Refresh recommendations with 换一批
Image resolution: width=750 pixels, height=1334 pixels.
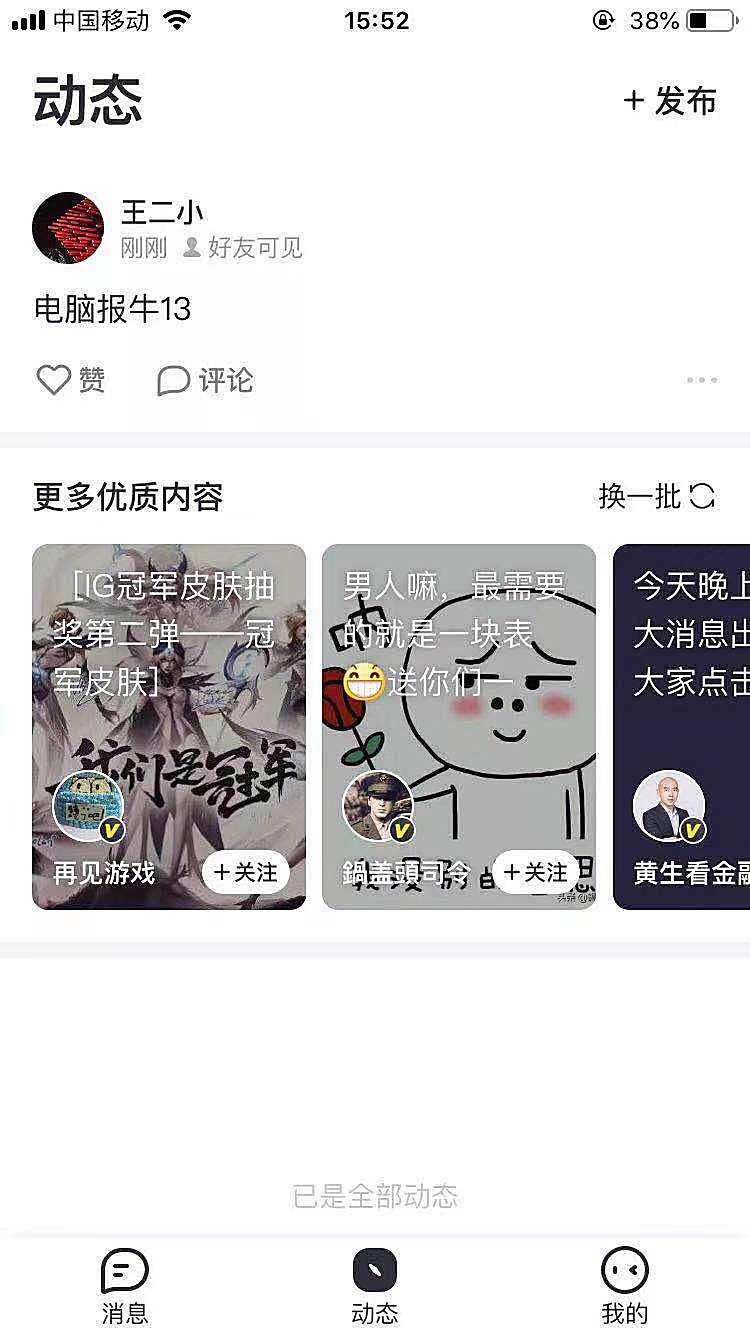click(656, 496)
